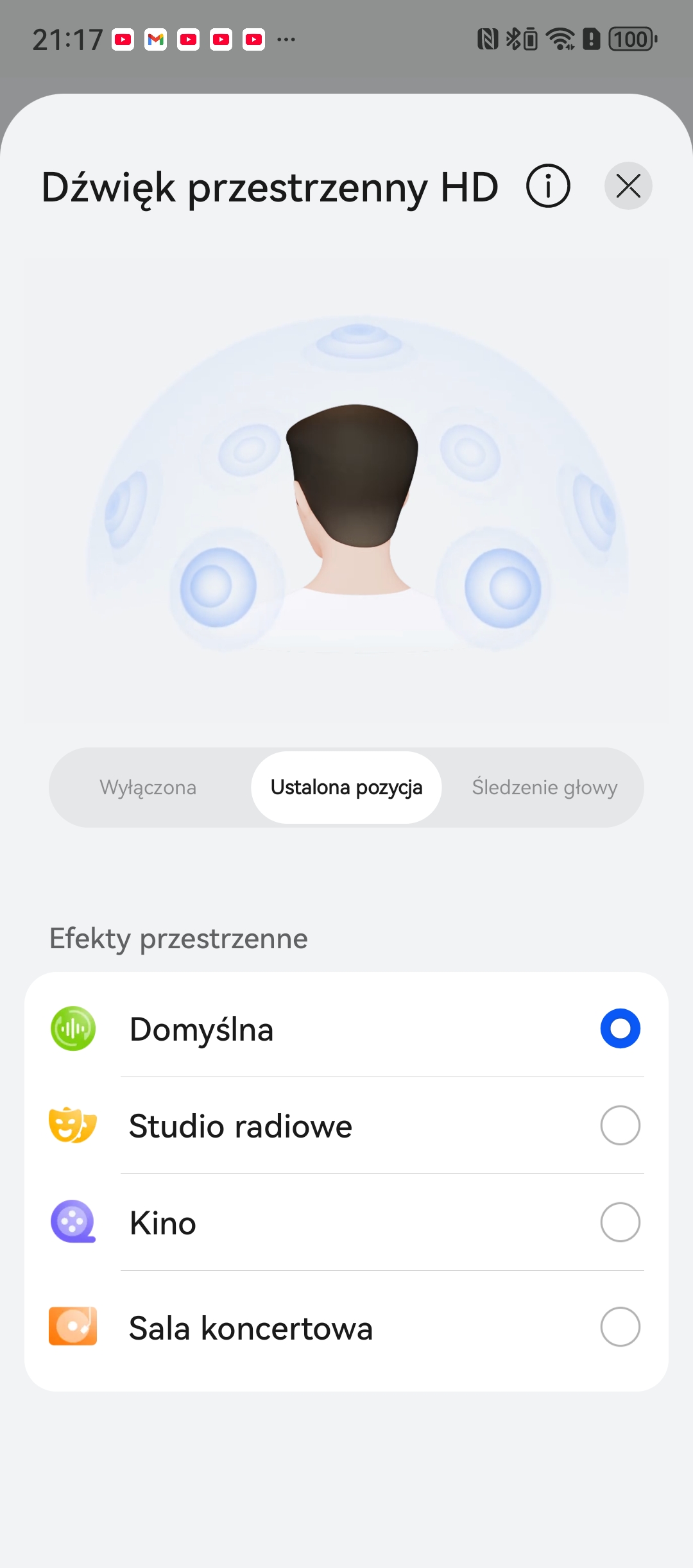The width and height of the screenshot is (693, 1568).
Task: Open the info icon for Dźwięk przestrzenny HD
Action: click(x=548, y=186)
